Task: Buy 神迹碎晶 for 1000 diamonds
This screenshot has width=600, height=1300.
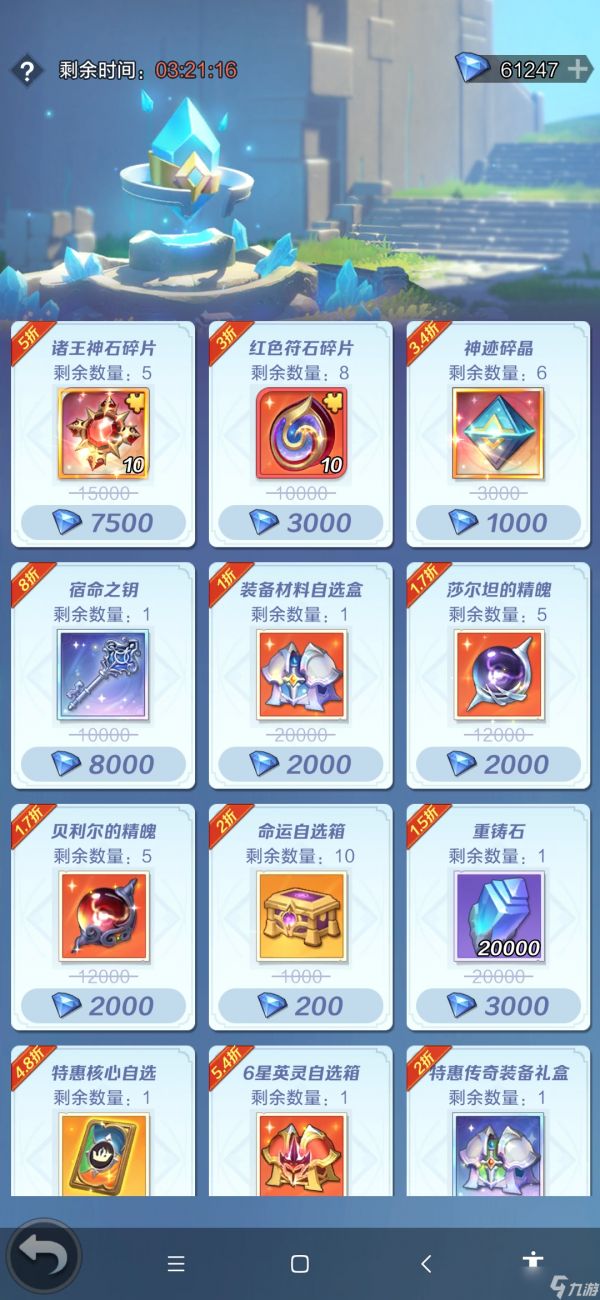Action: pyautogui.click(x=498, y=522)
